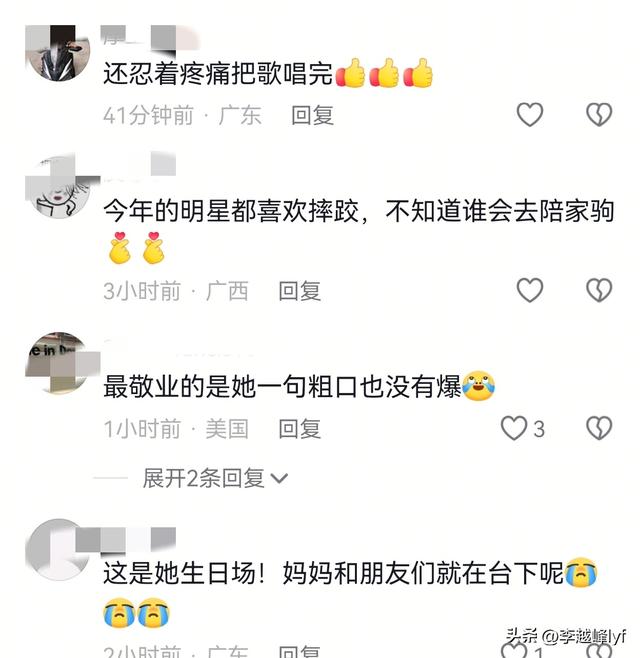
Task: Like the 最敬业 comment with 3 likes
Action: [514, 429]
